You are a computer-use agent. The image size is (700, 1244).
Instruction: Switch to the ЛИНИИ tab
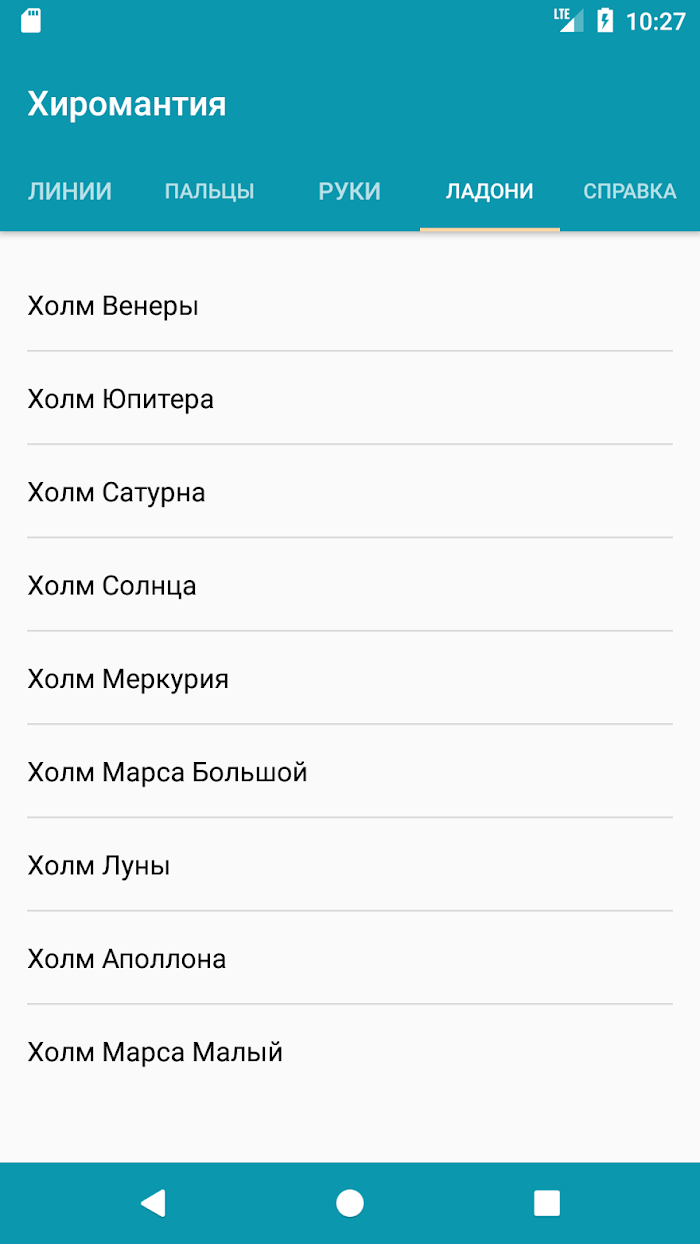coord(70,191)
